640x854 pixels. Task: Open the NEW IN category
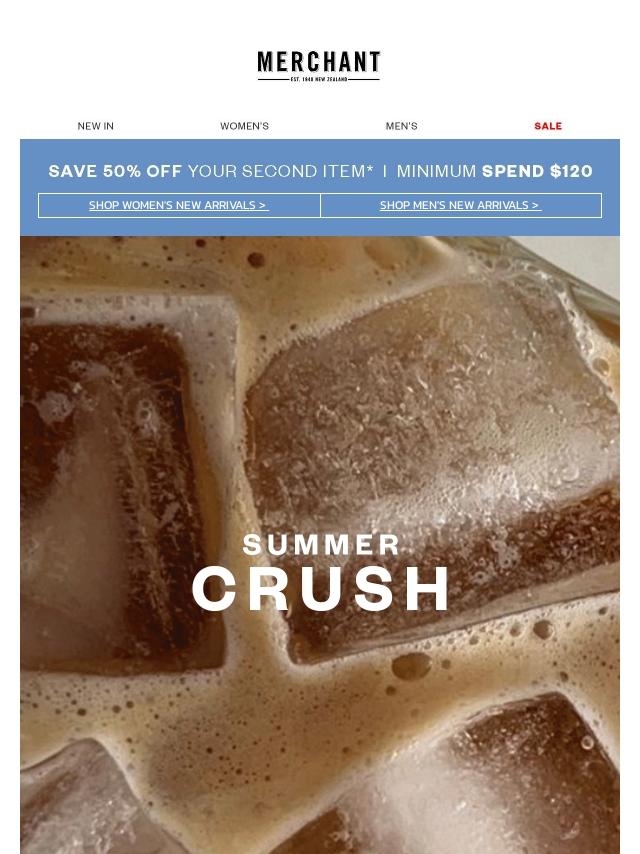click(96, 126)
